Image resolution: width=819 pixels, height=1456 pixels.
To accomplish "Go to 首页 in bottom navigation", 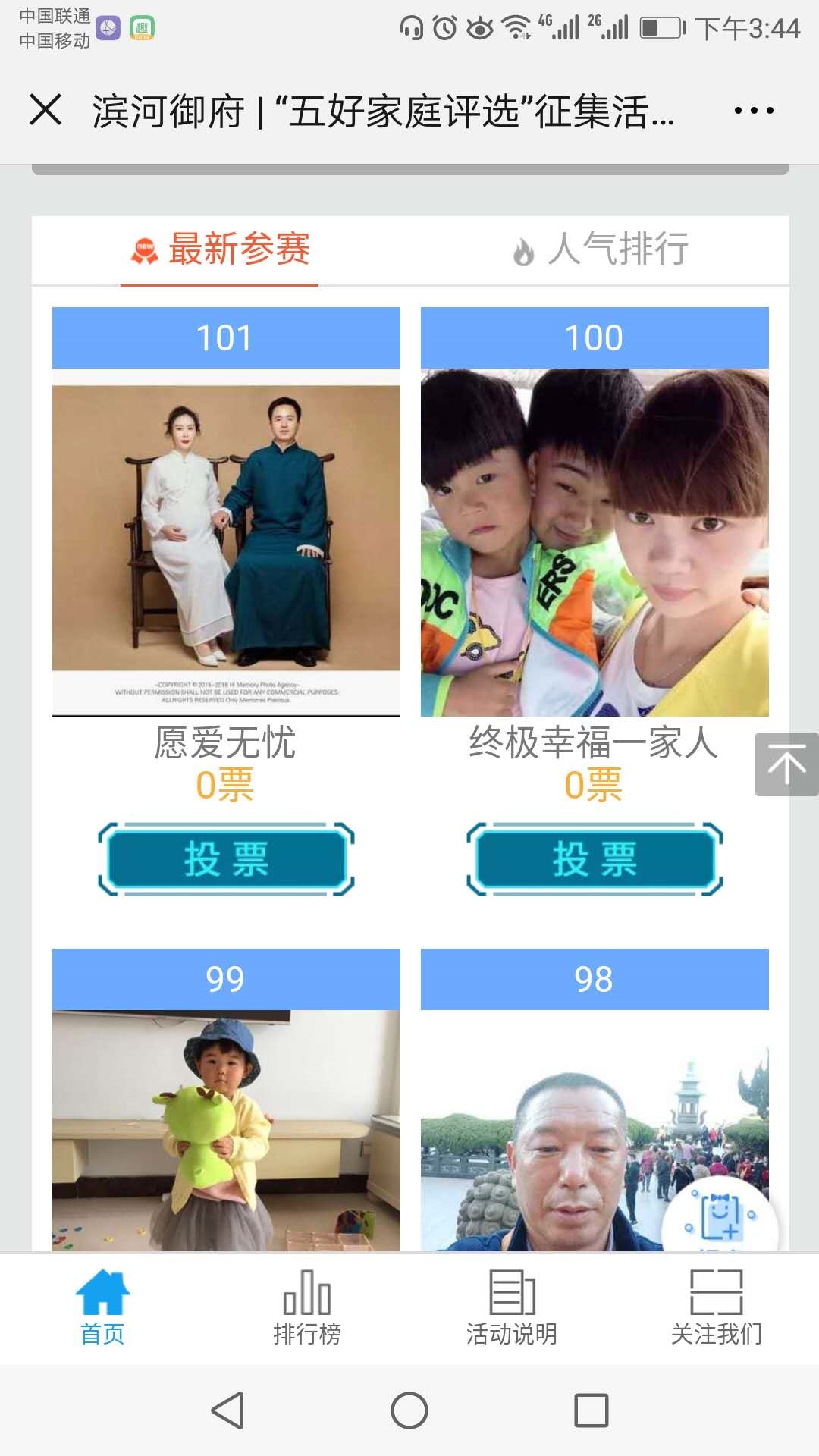I will (102, 1307).
